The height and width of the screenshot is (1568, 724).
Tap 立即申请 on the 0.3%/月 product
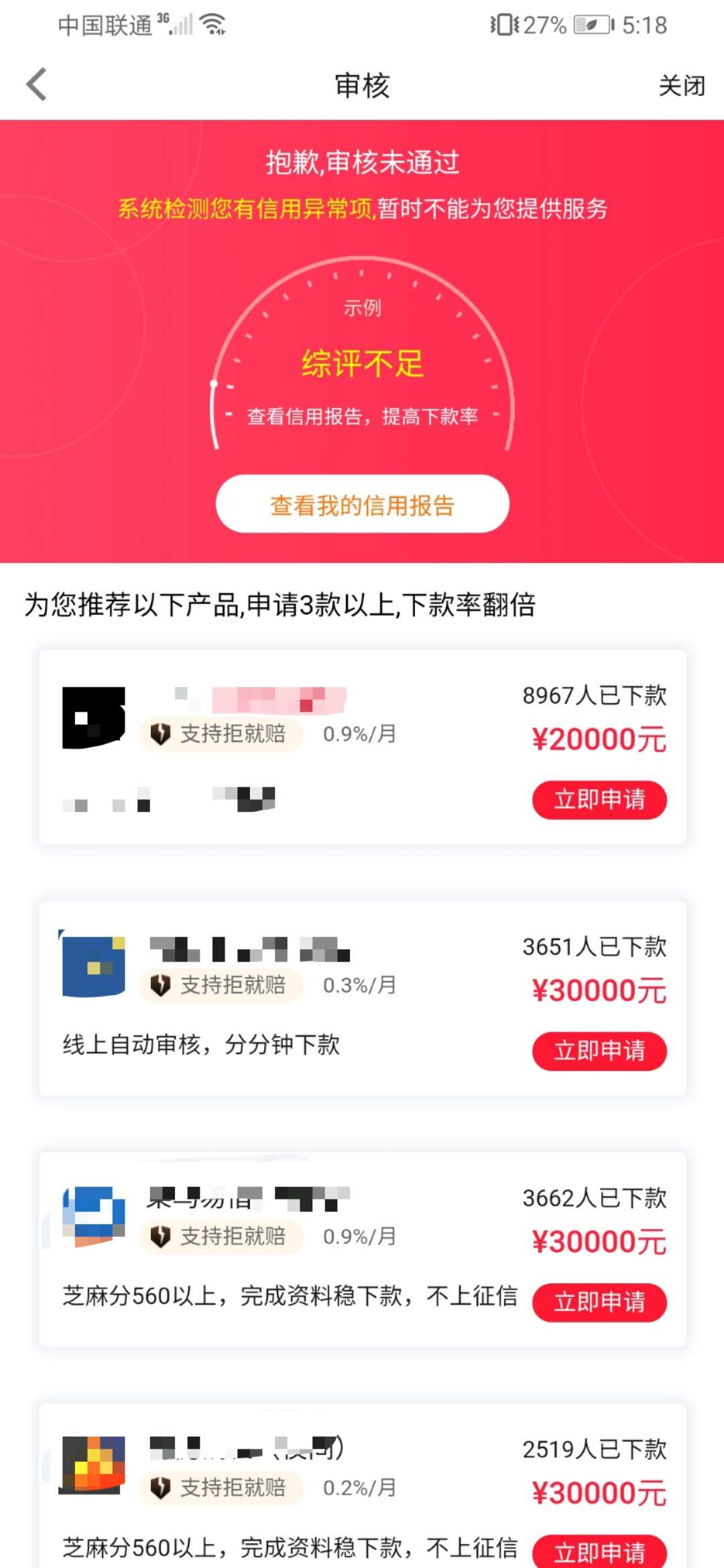coord(599,1051)
